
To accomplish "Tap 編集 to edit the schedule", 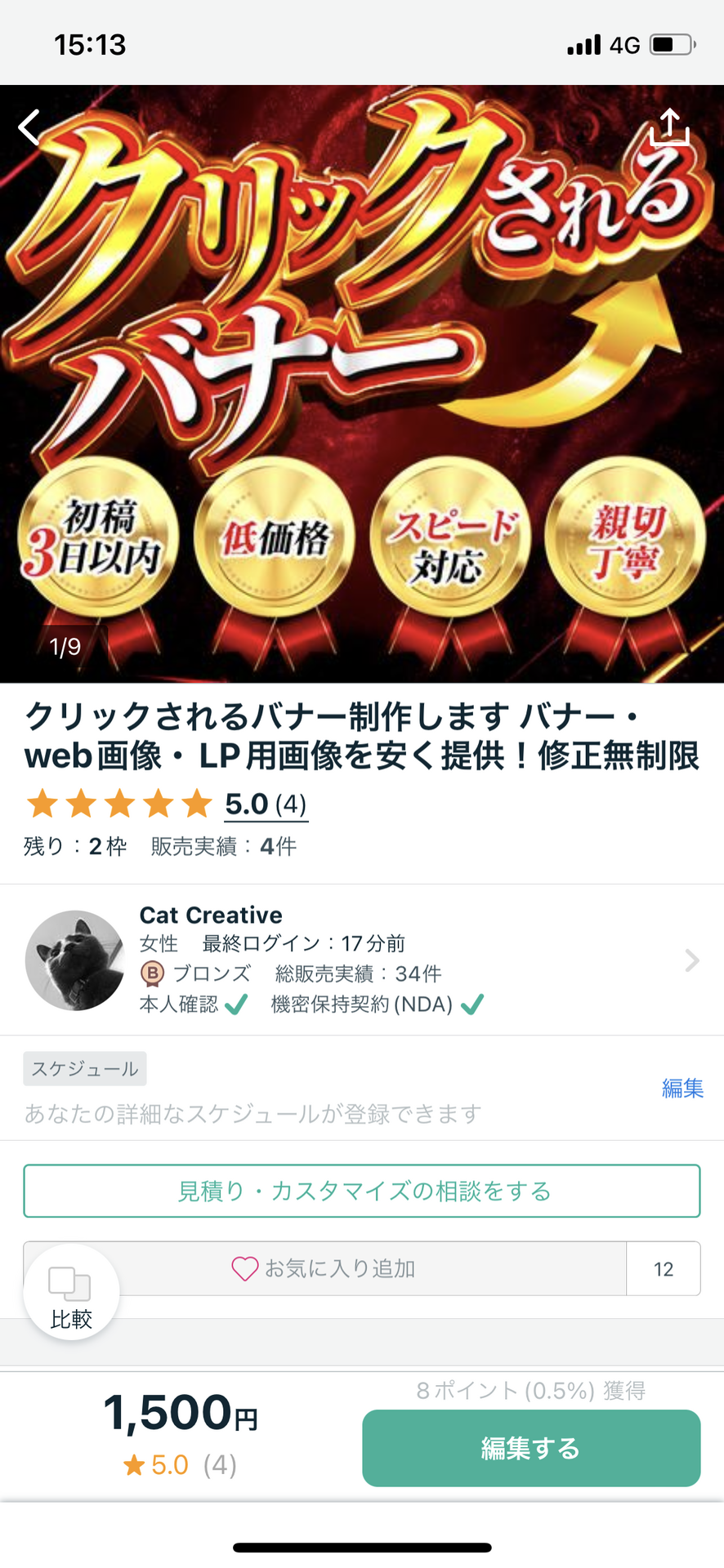I will point(682,1088).
